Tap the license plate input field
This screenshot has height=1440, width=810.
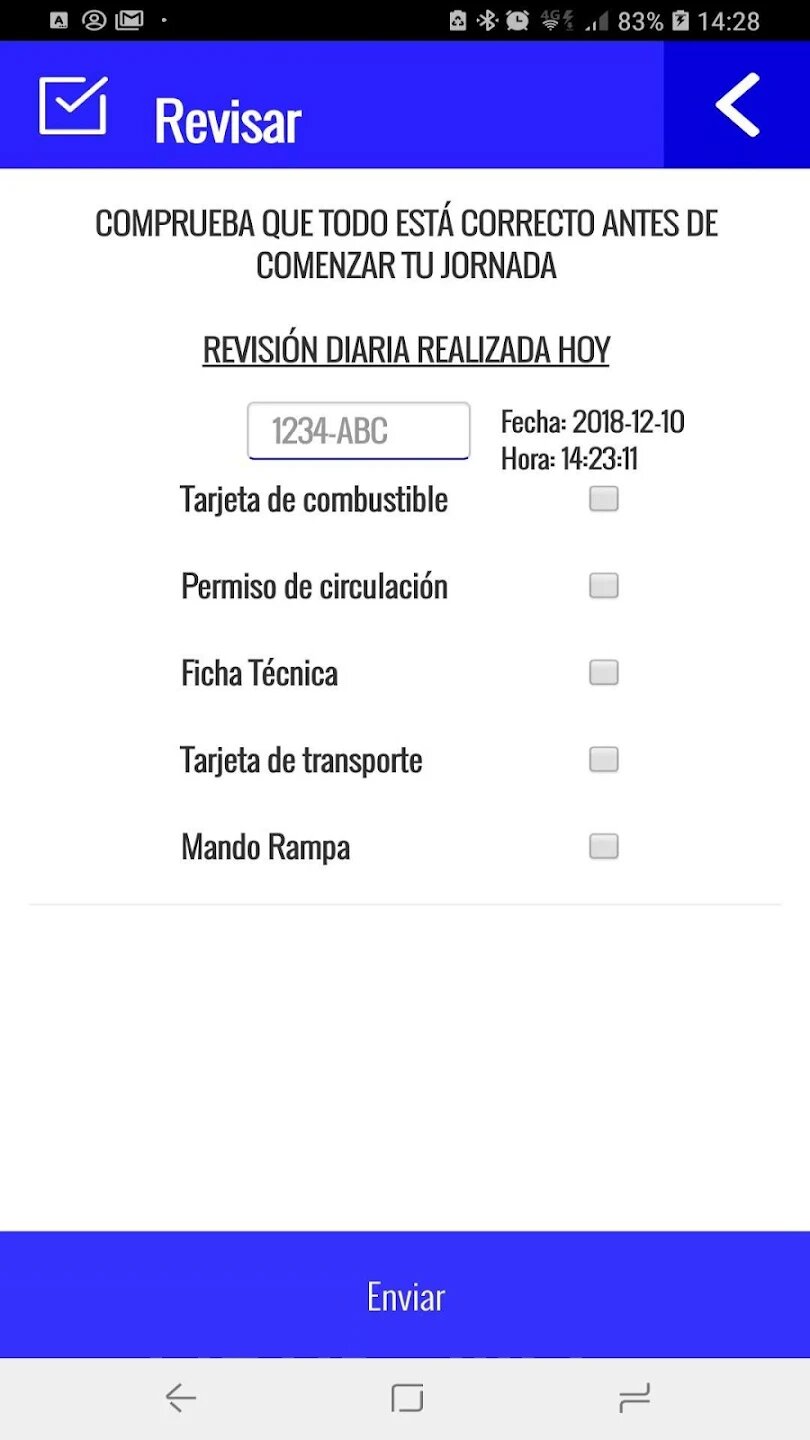coord(358,431)
